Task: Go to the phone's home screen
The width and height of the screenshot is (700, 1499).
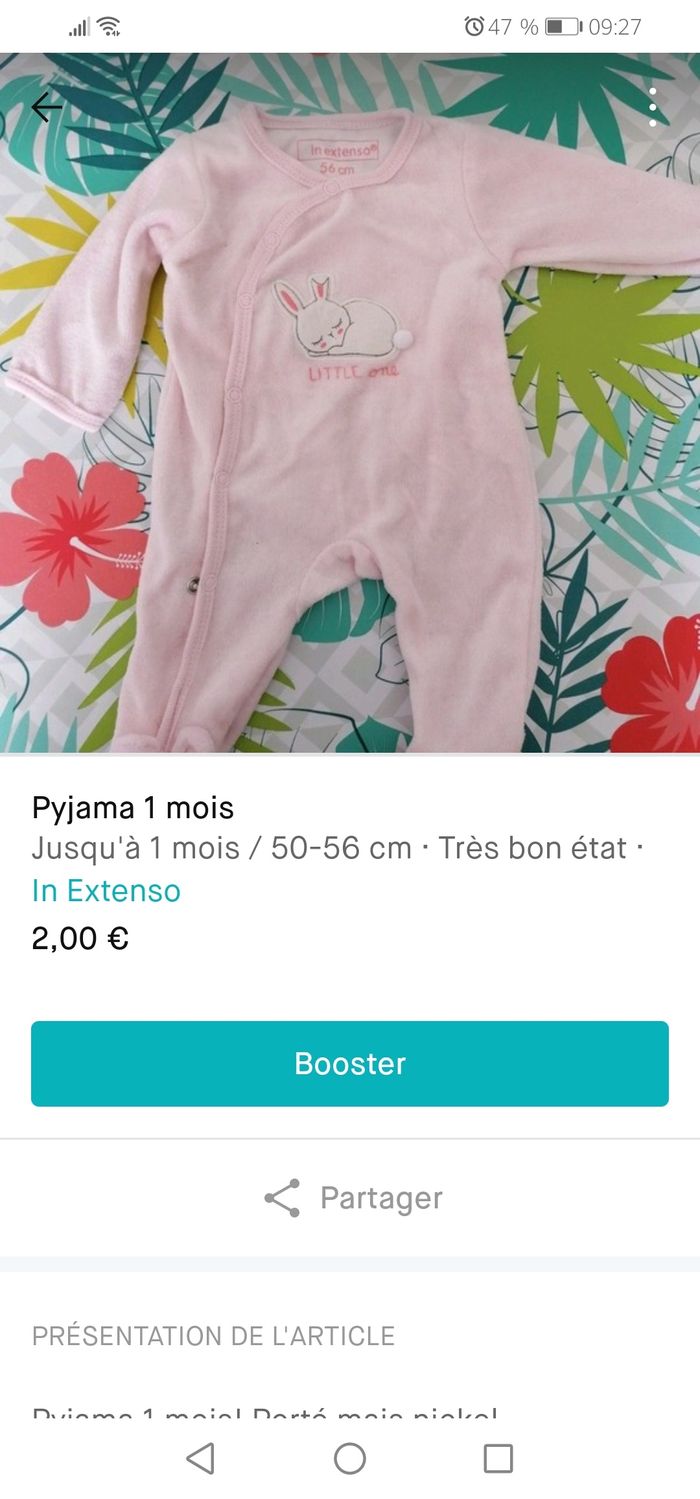Action: [350, 1458]
